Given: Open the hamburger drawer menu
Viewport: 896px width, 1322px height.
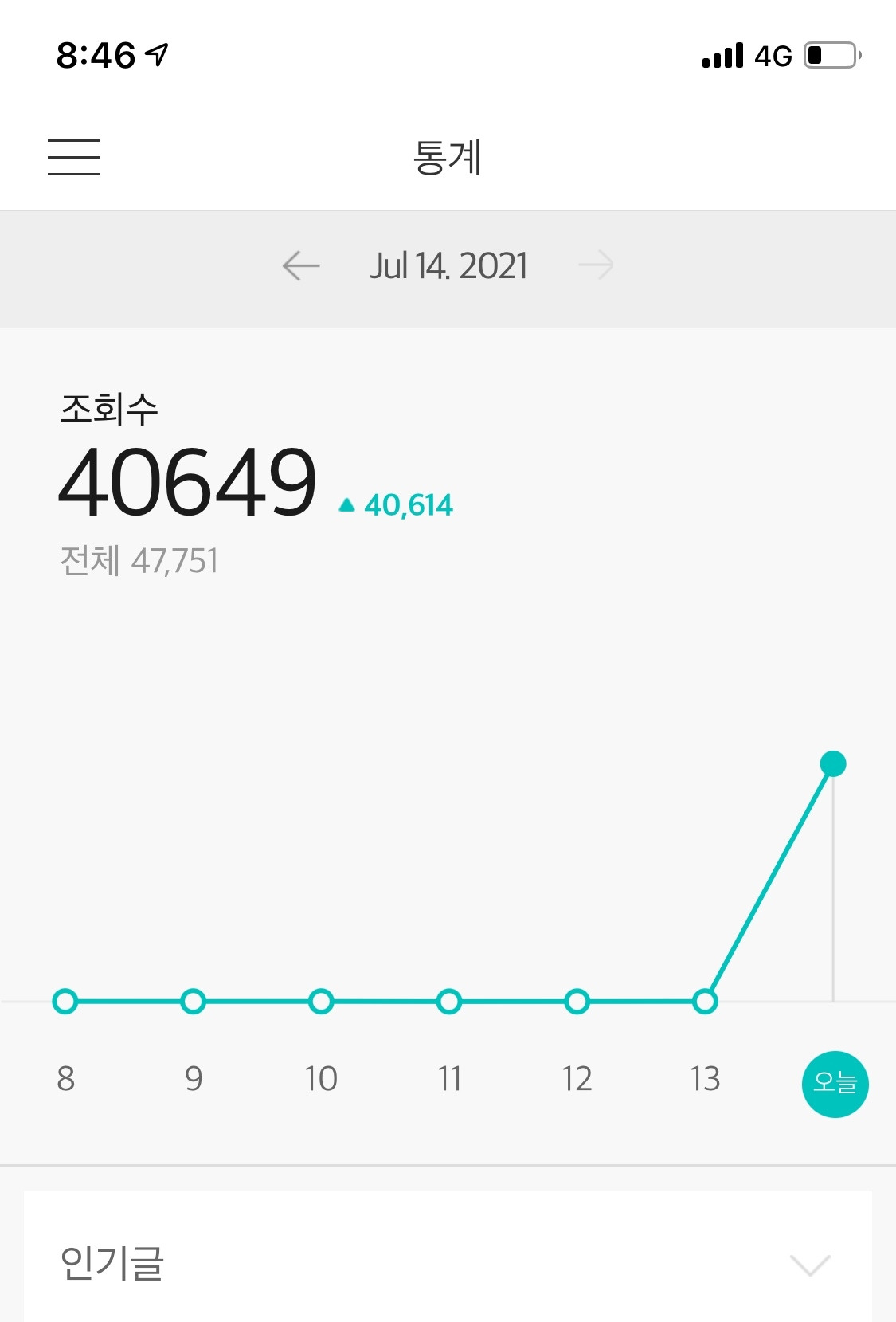Looking at the screenshot, I should [x=74, y=157].
